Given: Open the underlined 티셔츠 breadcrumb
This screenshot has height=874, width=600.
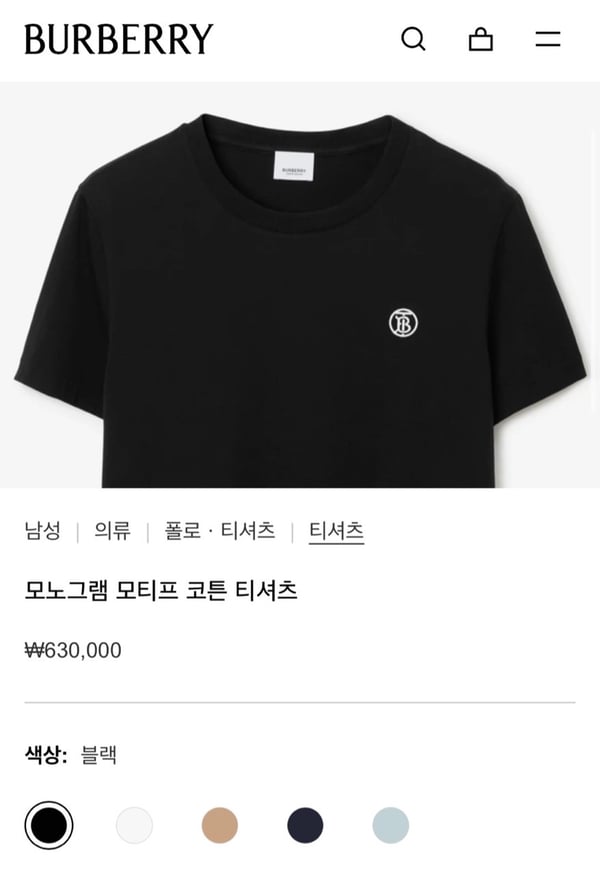Looking at the screenshot, I should (336, 530).
